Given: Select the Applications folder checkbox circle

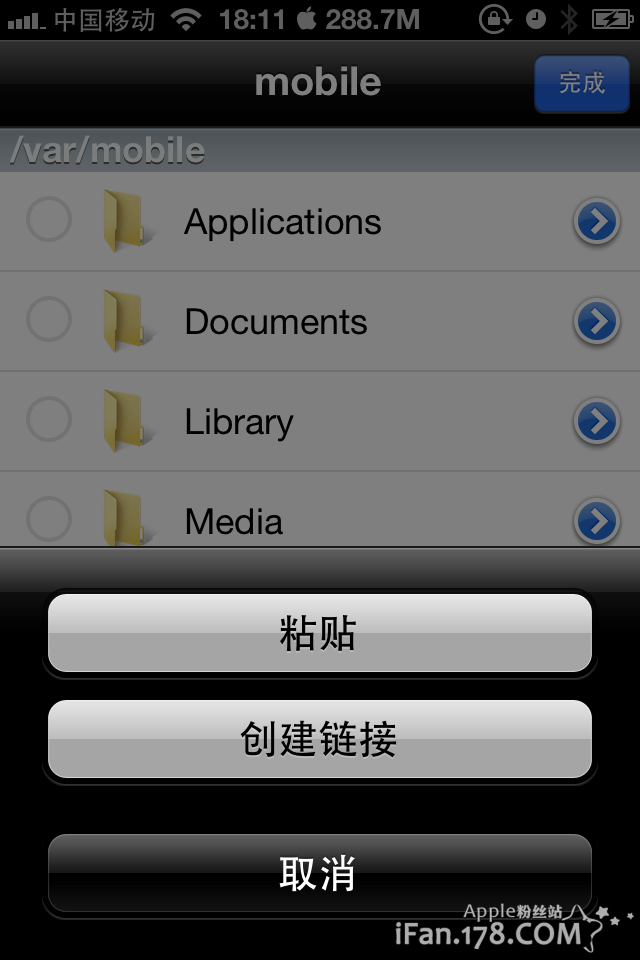Looking at the screenshot, I should [48, 220].
